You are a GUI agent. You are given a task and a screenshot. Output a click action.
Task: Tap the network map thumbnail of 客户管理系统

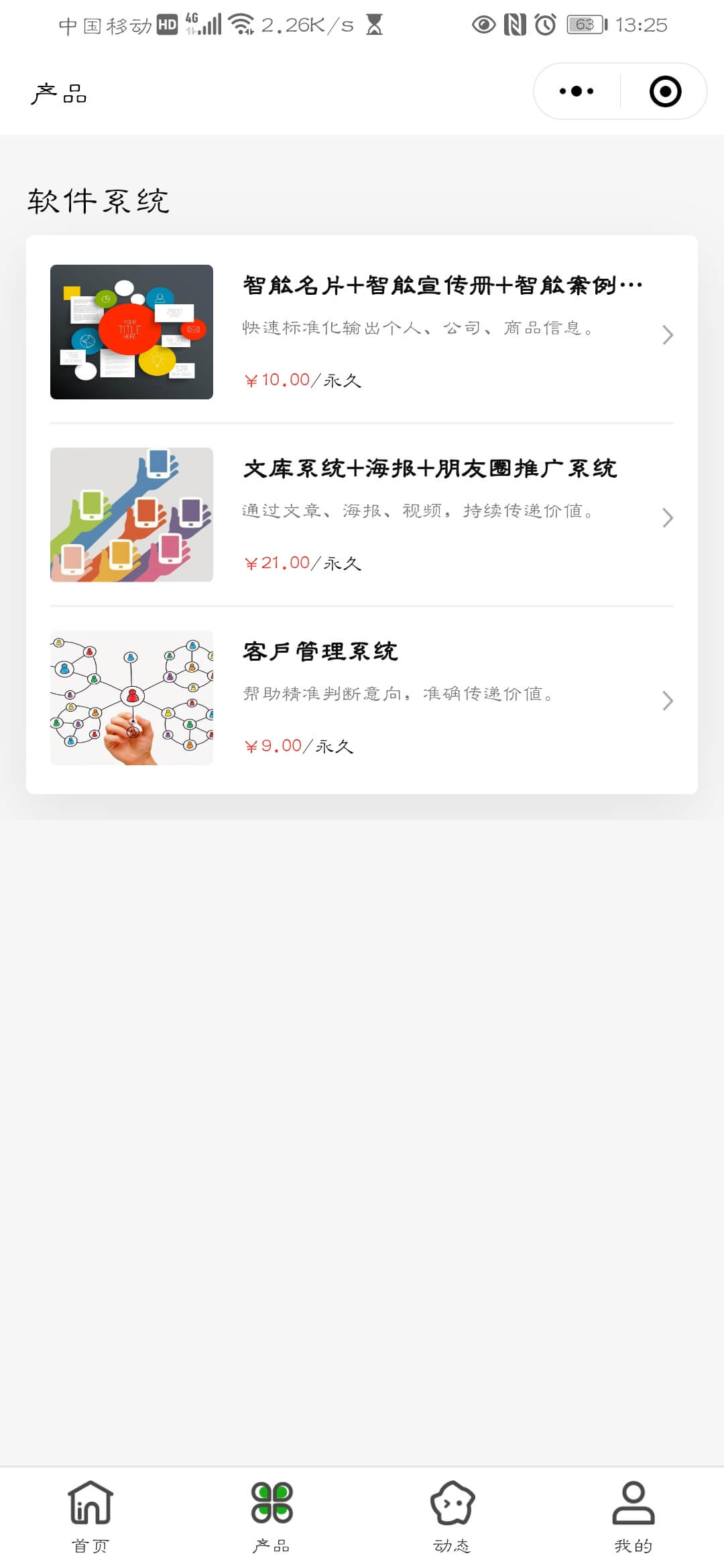(x=131, y=697)
